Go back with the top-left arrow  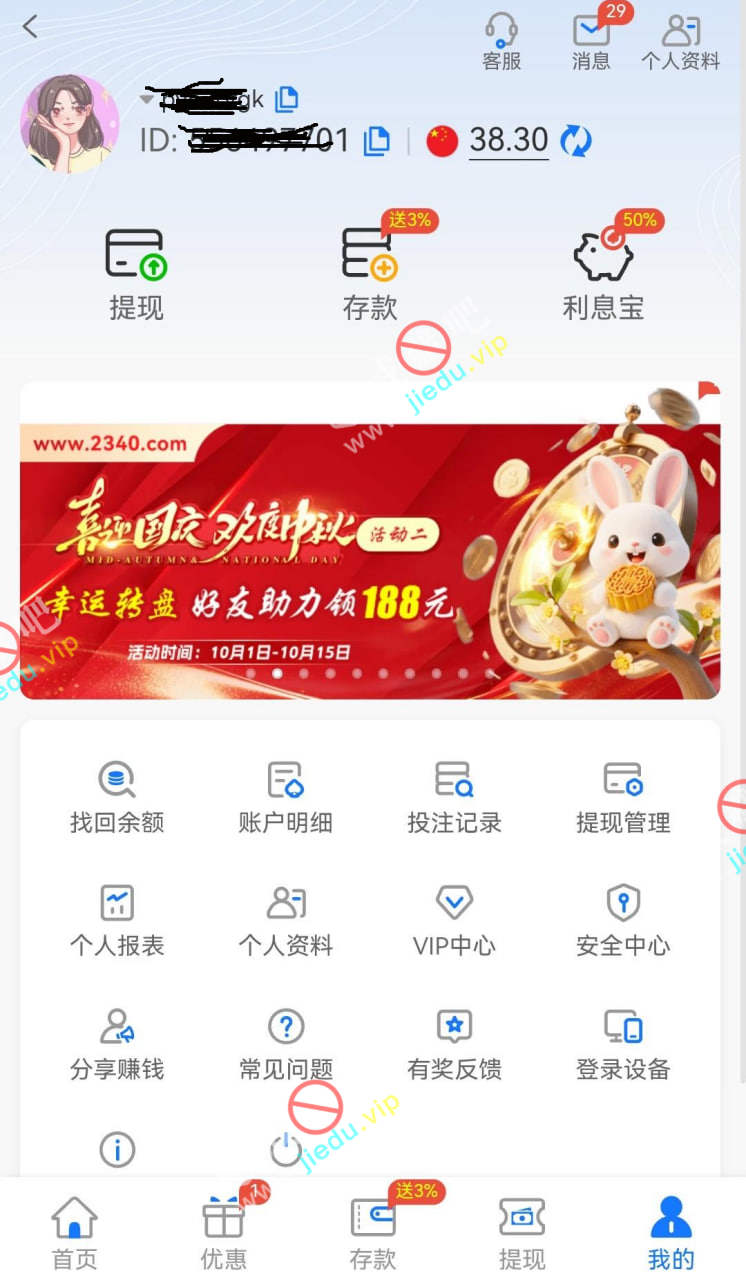pyautogui.click(x=30, y=27)
